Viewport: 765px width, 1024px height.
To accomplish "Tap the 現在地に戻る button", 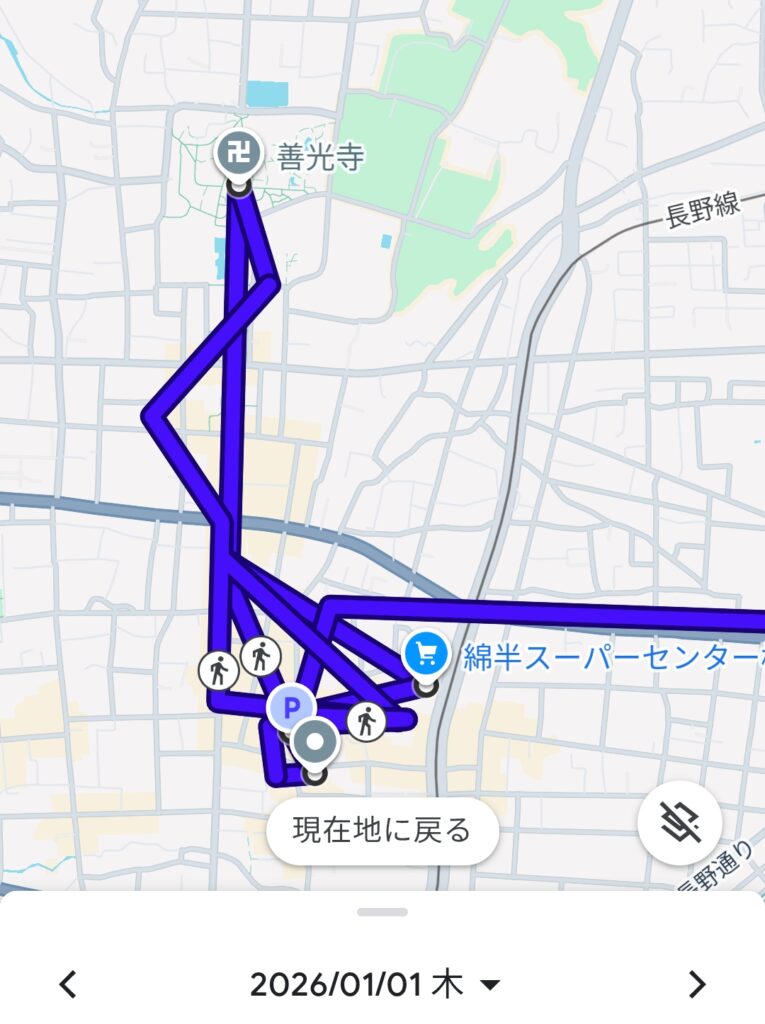I will coord(382,830).
